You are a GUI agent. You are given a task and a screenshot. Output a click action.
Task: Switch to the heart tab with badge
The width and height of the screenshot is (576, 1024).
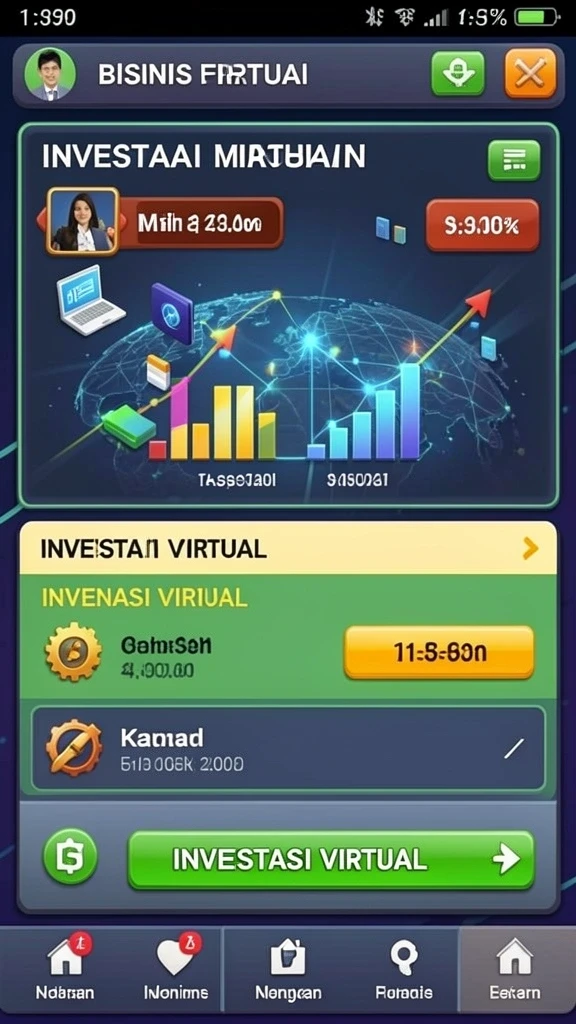click(175, 968)
